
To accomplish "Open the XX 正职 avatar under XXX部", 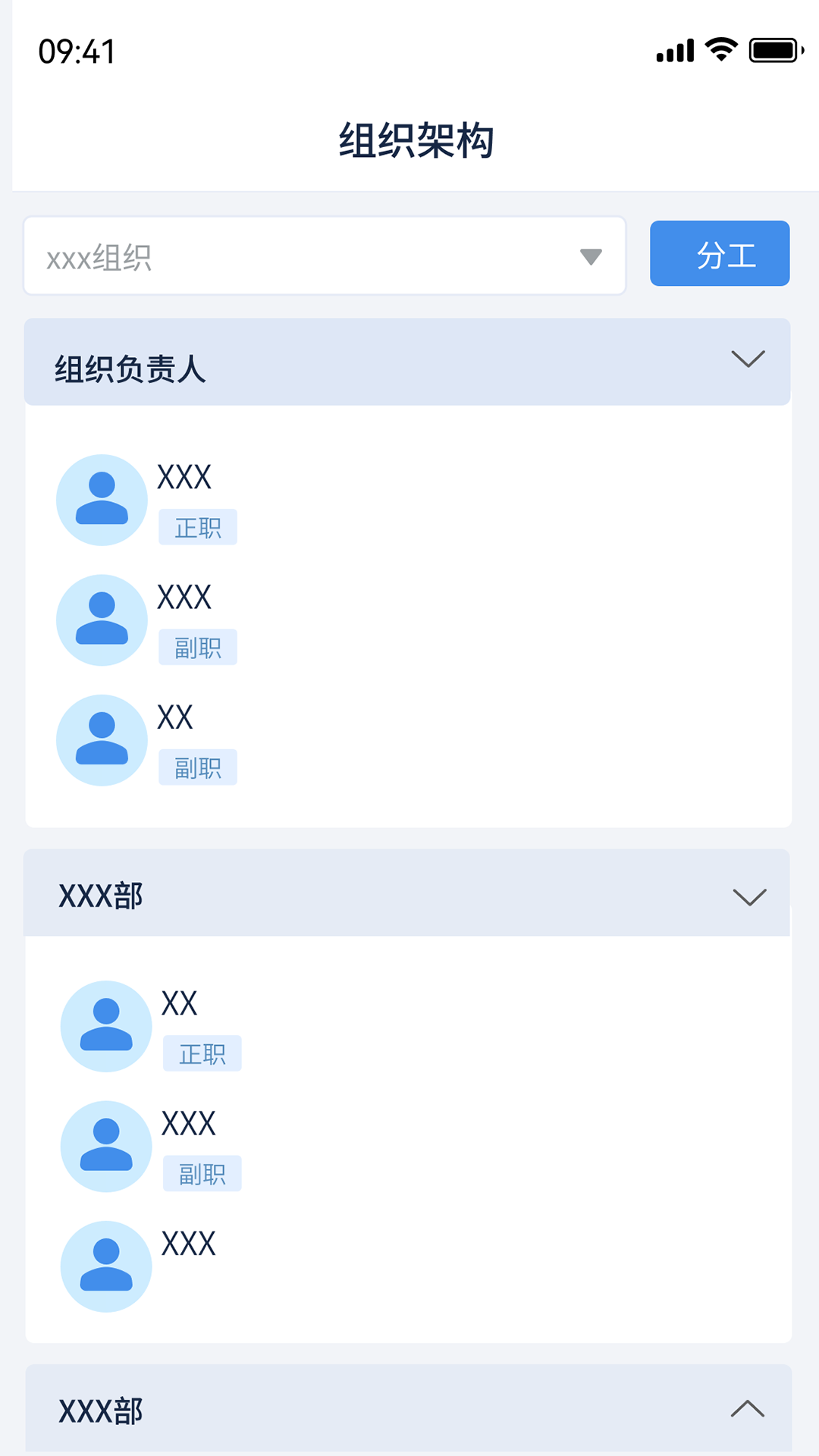I will click(x=106, y=1026).
